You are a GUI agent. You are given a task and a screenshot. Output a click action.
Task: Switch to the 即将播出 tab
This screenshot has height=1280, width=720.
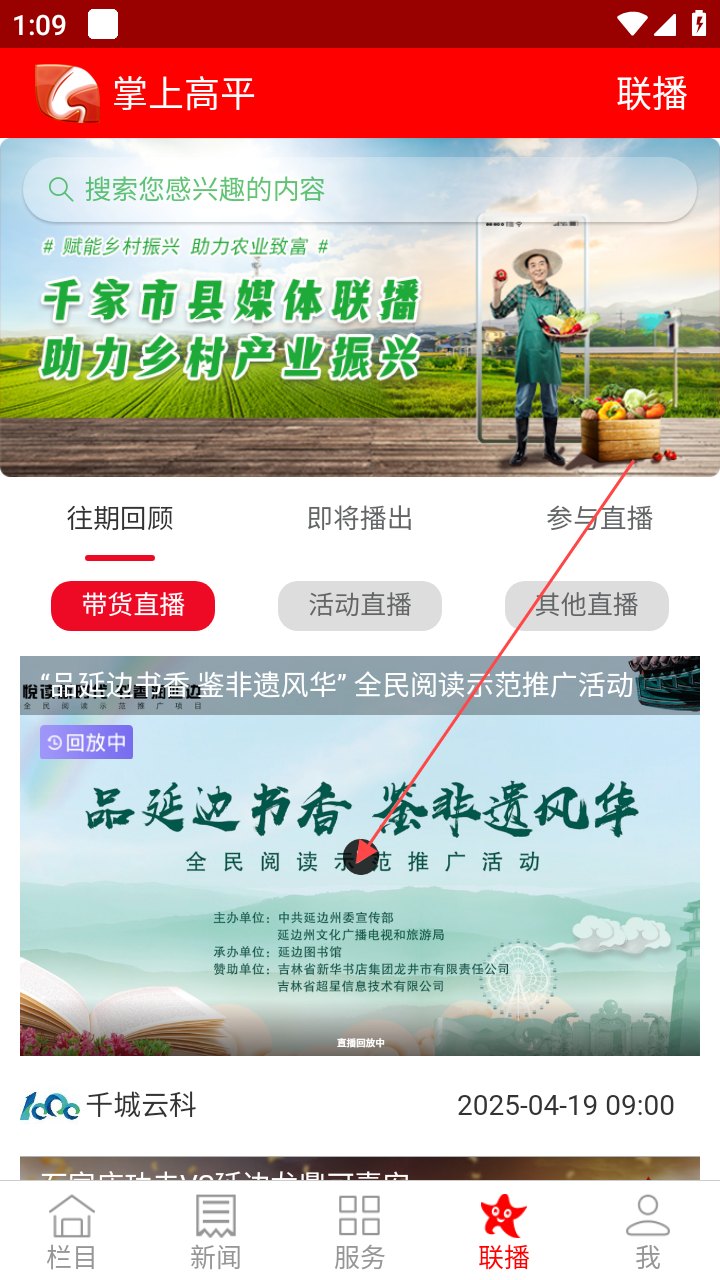(360, 519)
